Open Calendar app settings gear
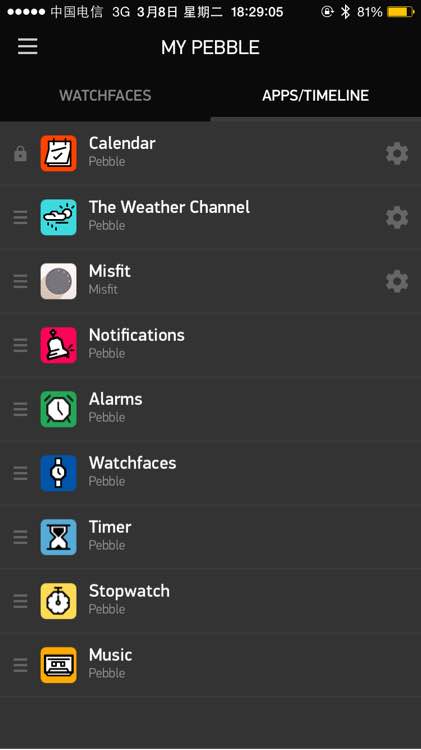Screen dimensions: 421x750 pyautogui.click(x=397, y=154)
